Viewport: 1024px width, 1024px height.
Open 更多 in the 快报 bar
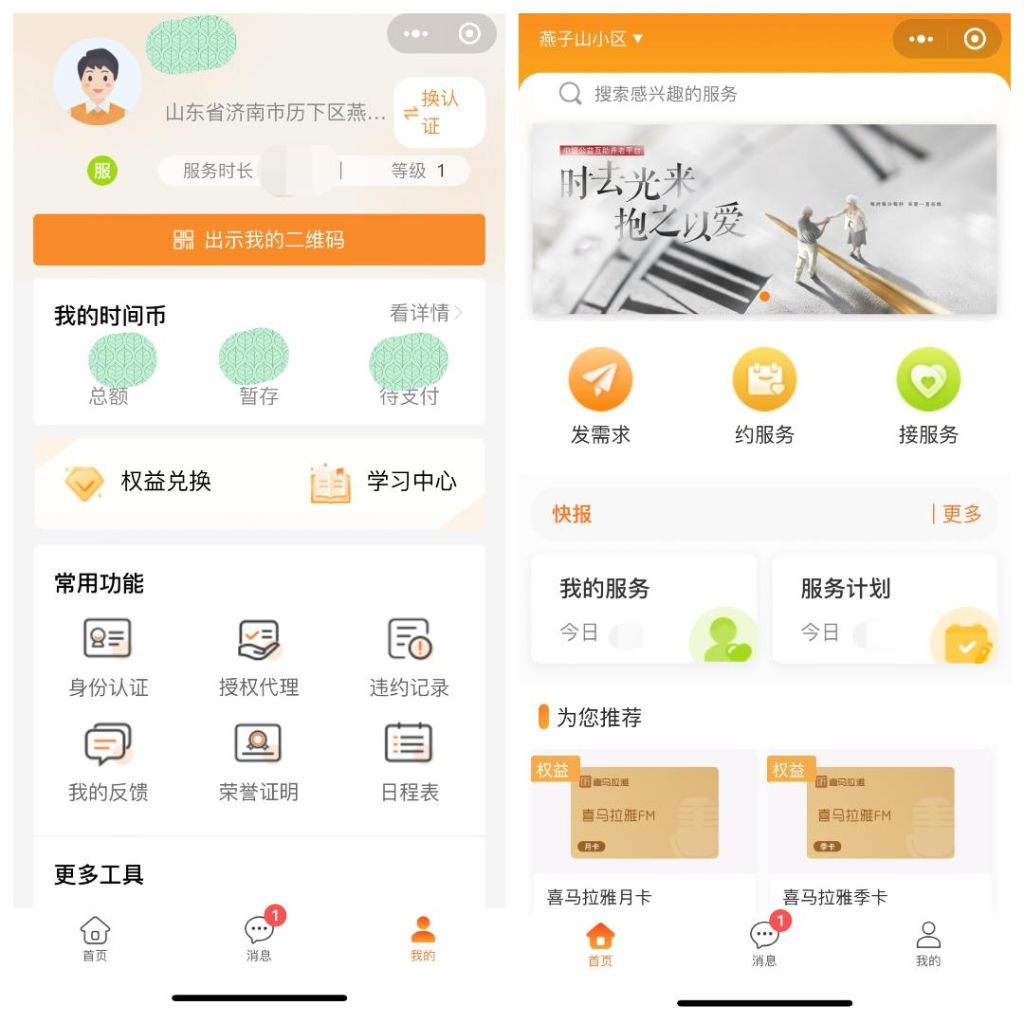tap(960, 514)
